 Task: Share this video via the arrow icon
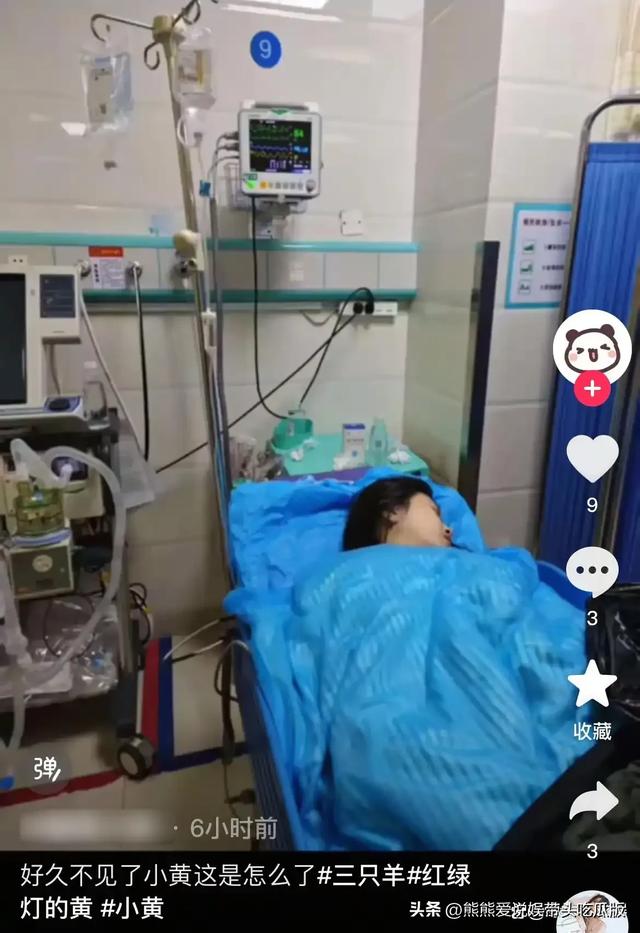pos(592,801)
